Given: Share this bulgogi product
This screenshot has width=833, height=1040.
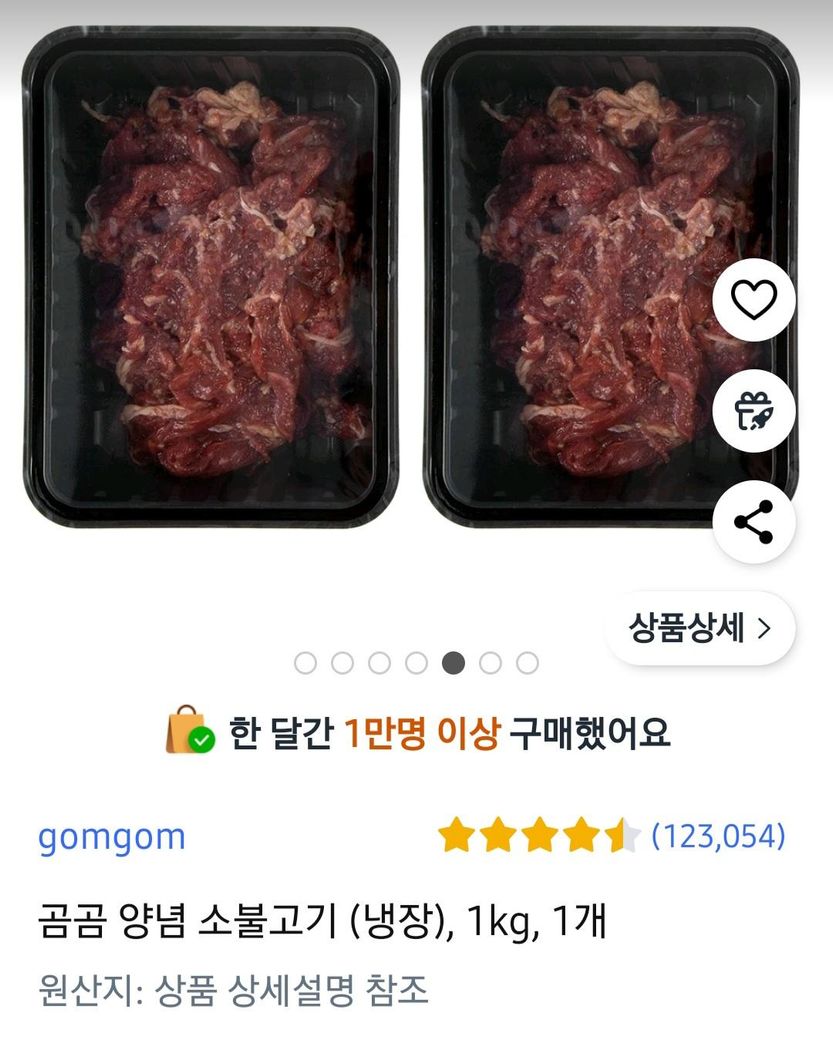Looking at the screenshot, I should [x=754, y=522].
